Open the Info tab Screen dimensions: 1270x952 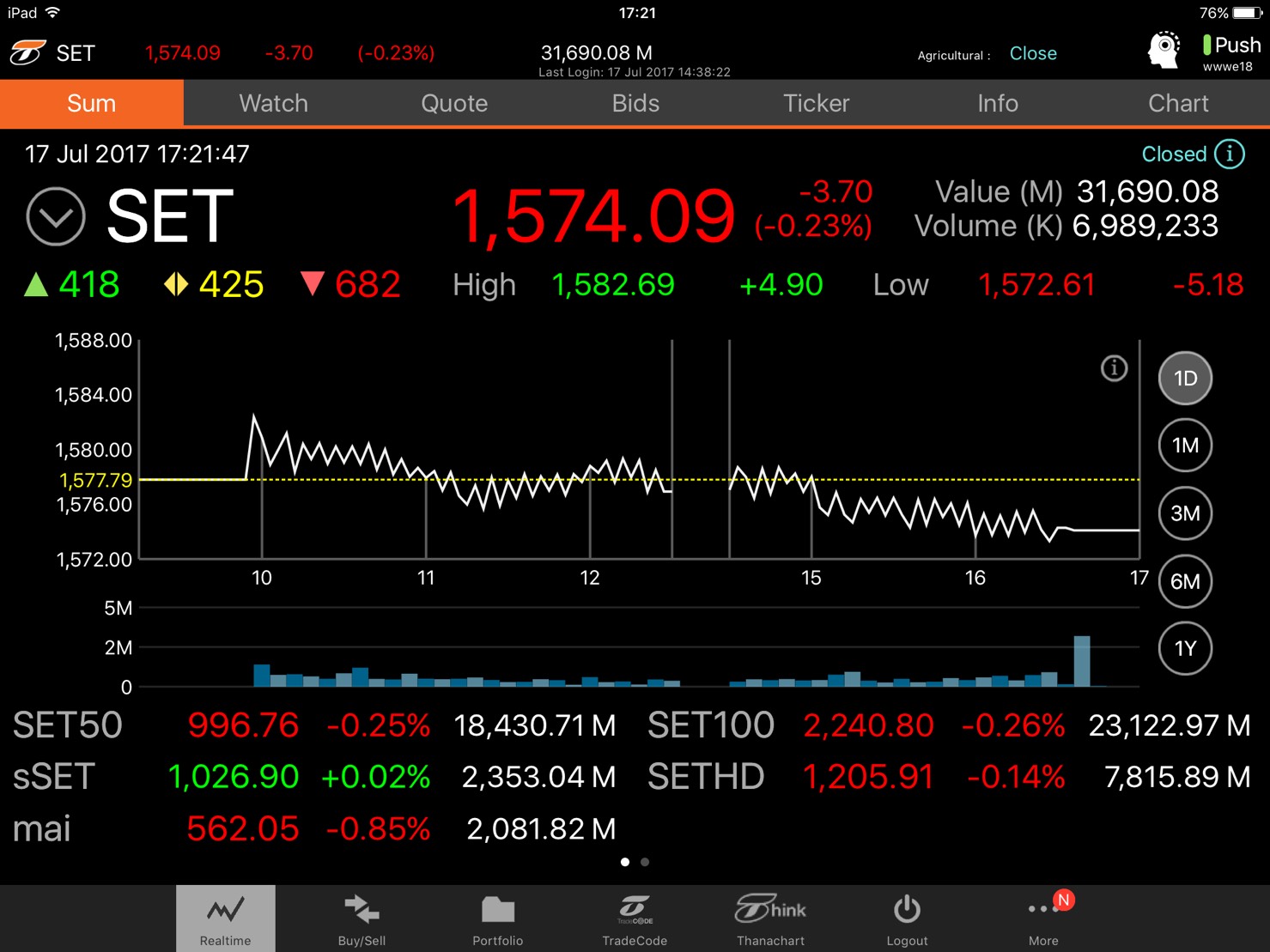[997, 103]
